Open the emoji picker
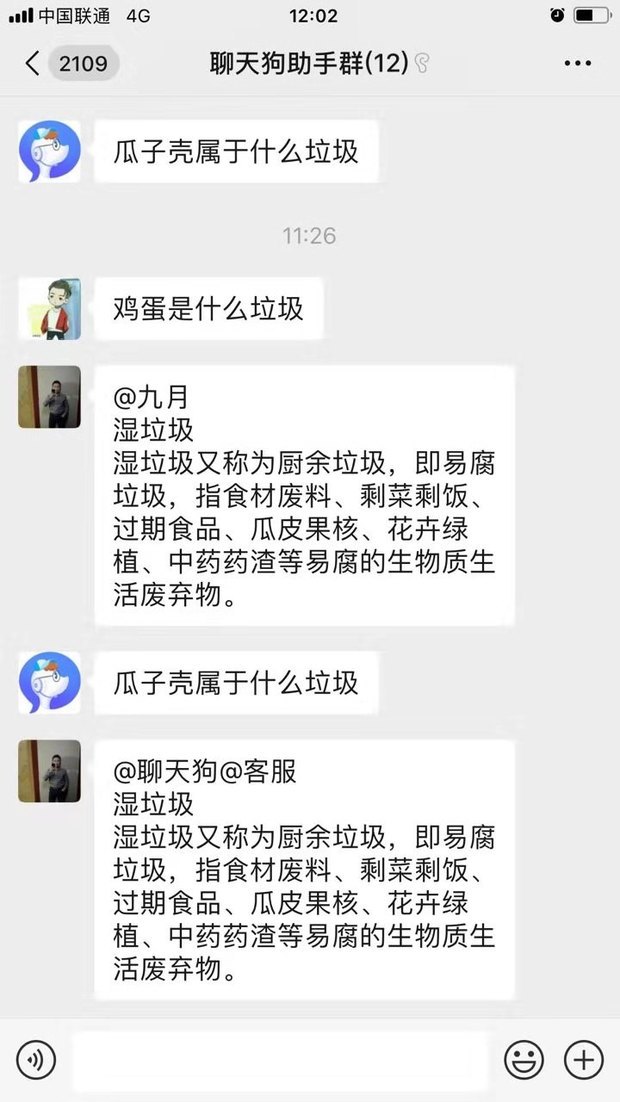 point(524,1059)
